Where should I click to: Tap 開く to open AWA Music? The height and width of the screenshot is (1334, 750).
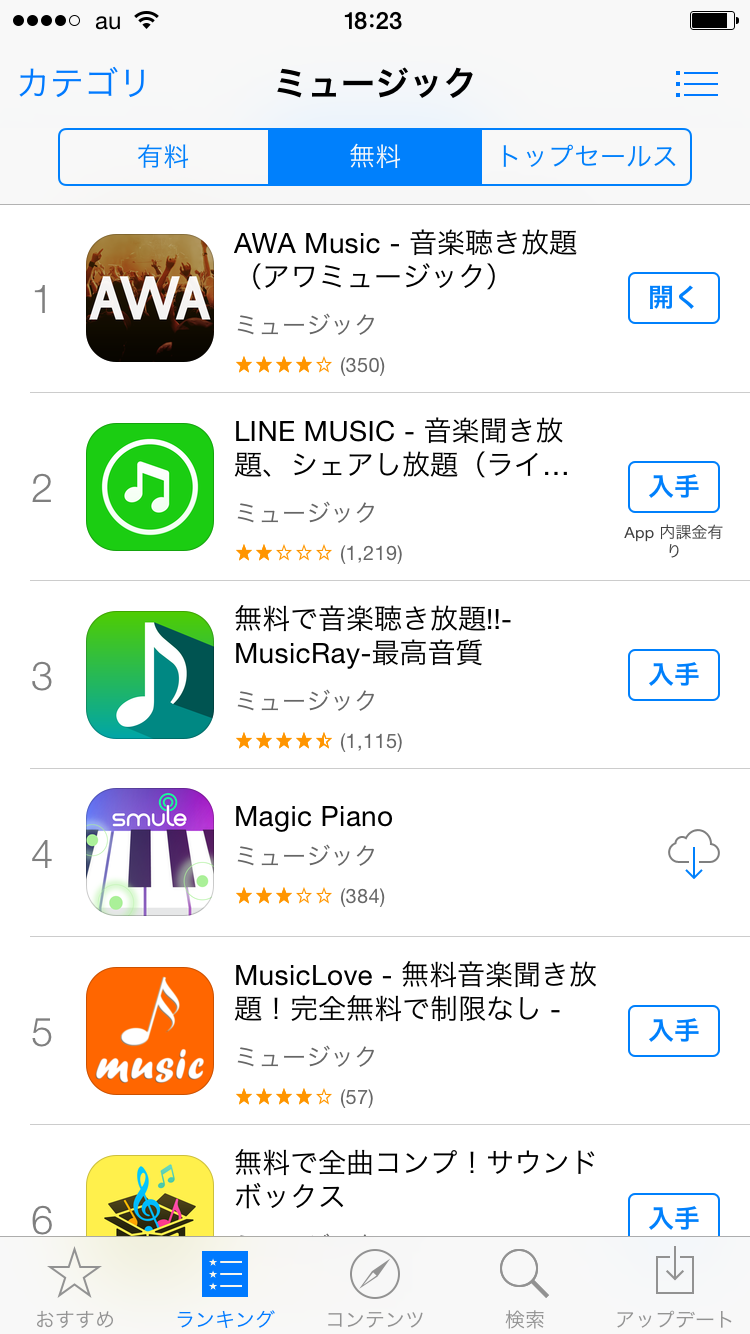point(673,298)
